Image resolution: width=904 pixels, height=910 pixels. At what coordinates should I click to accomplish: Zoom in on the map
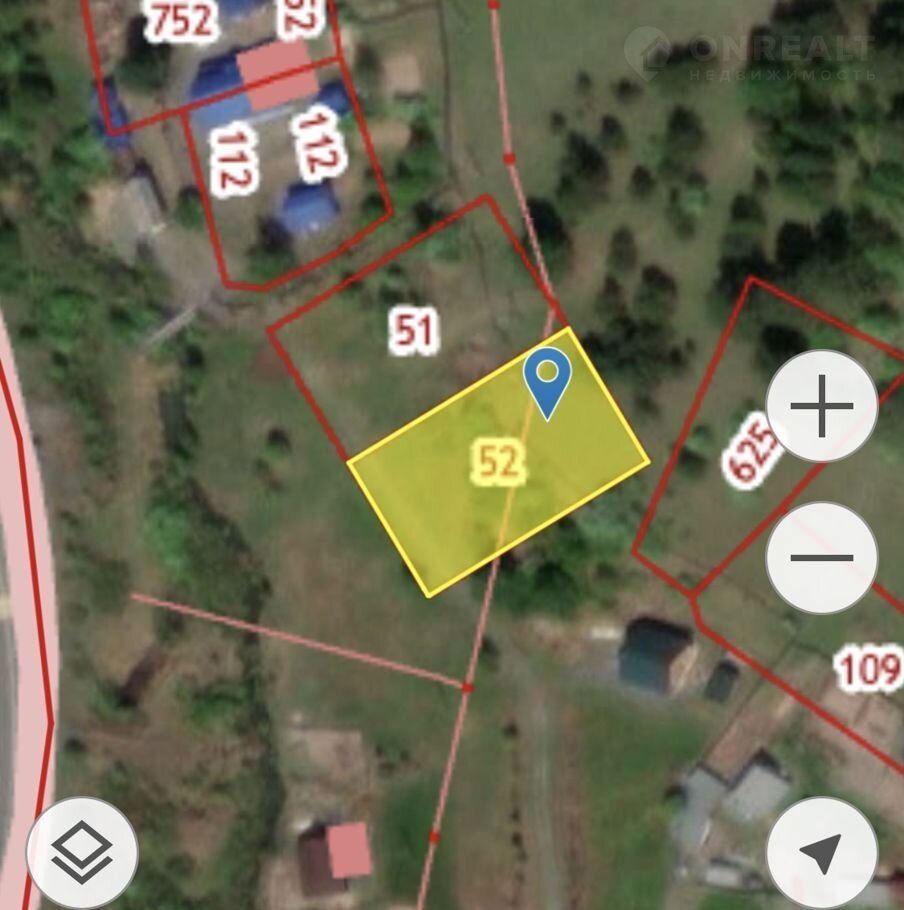[821, 406]
